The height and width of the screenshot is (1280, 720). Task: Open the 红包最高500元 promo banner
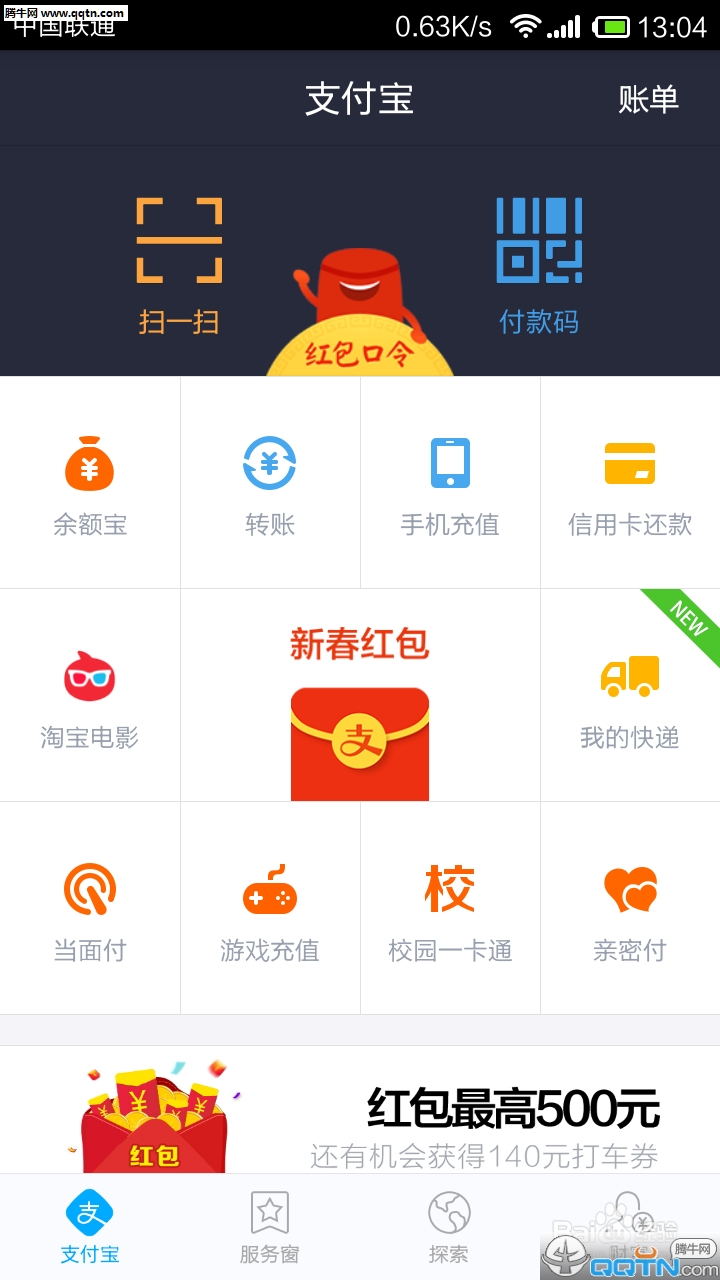[x=360, y=1115]
